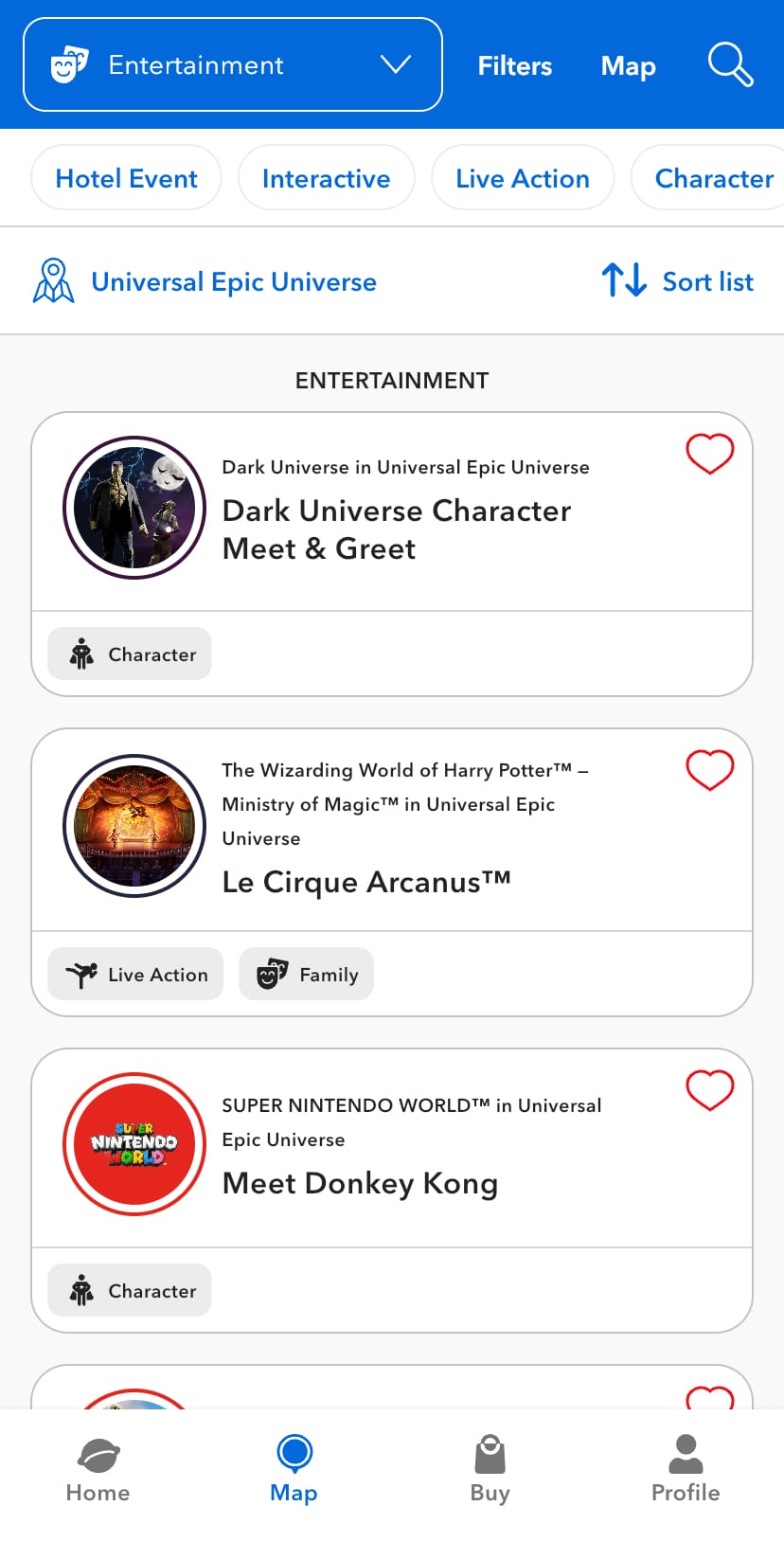Open Meet Donkey Kong card

point(360,1183)
